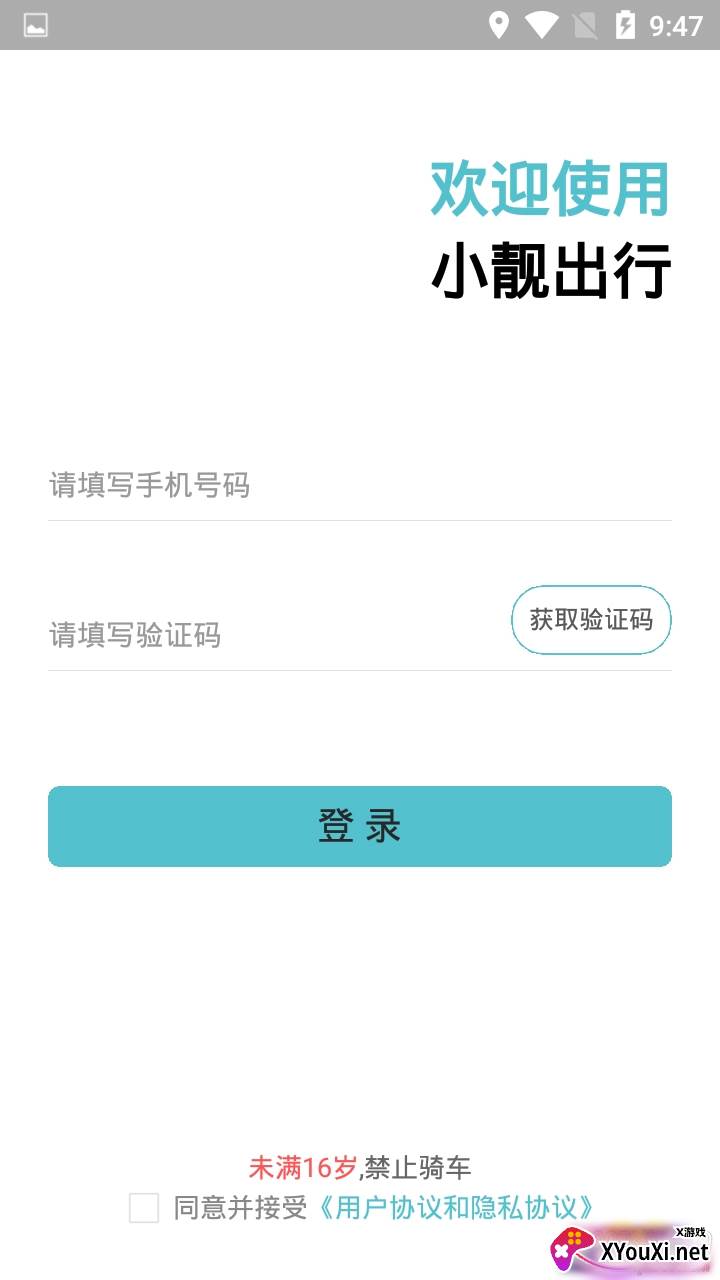The height and width of the screenshot is (1280, 720).
Task: Tap the 登录 login button
Action: [360, 826]
